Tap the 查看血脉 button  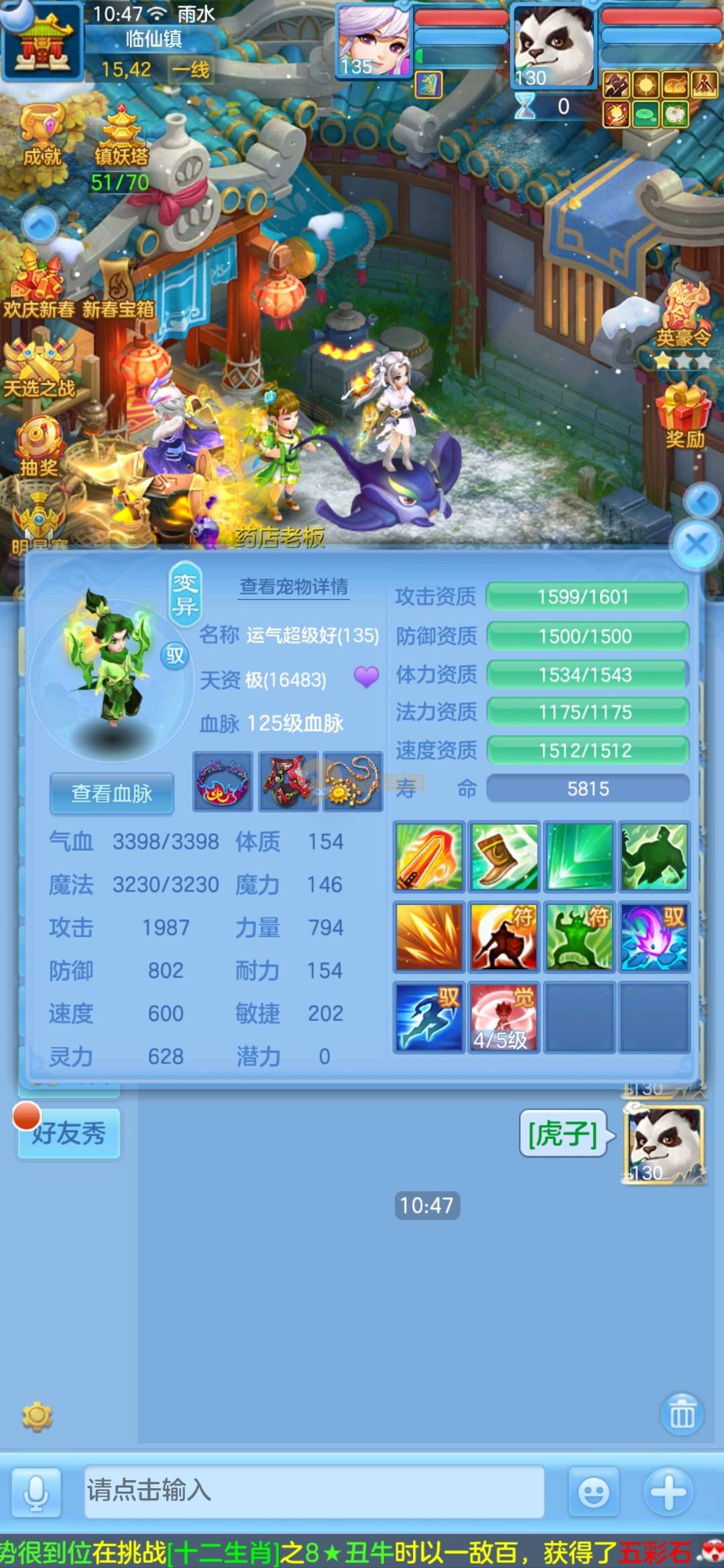[x=112, y=794]
